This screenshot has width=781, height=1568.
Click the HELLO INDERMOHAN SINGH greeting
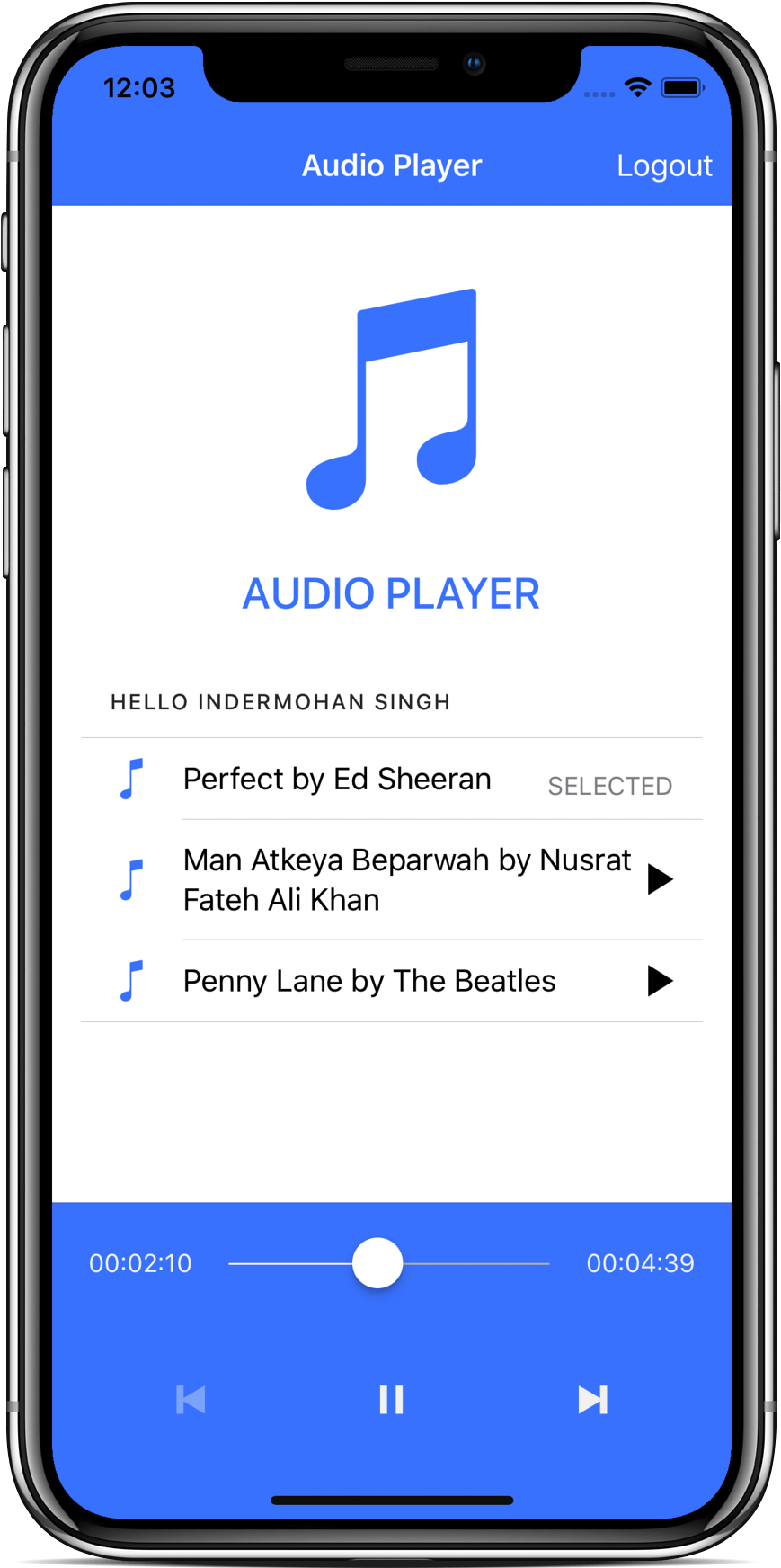[280, 701]
